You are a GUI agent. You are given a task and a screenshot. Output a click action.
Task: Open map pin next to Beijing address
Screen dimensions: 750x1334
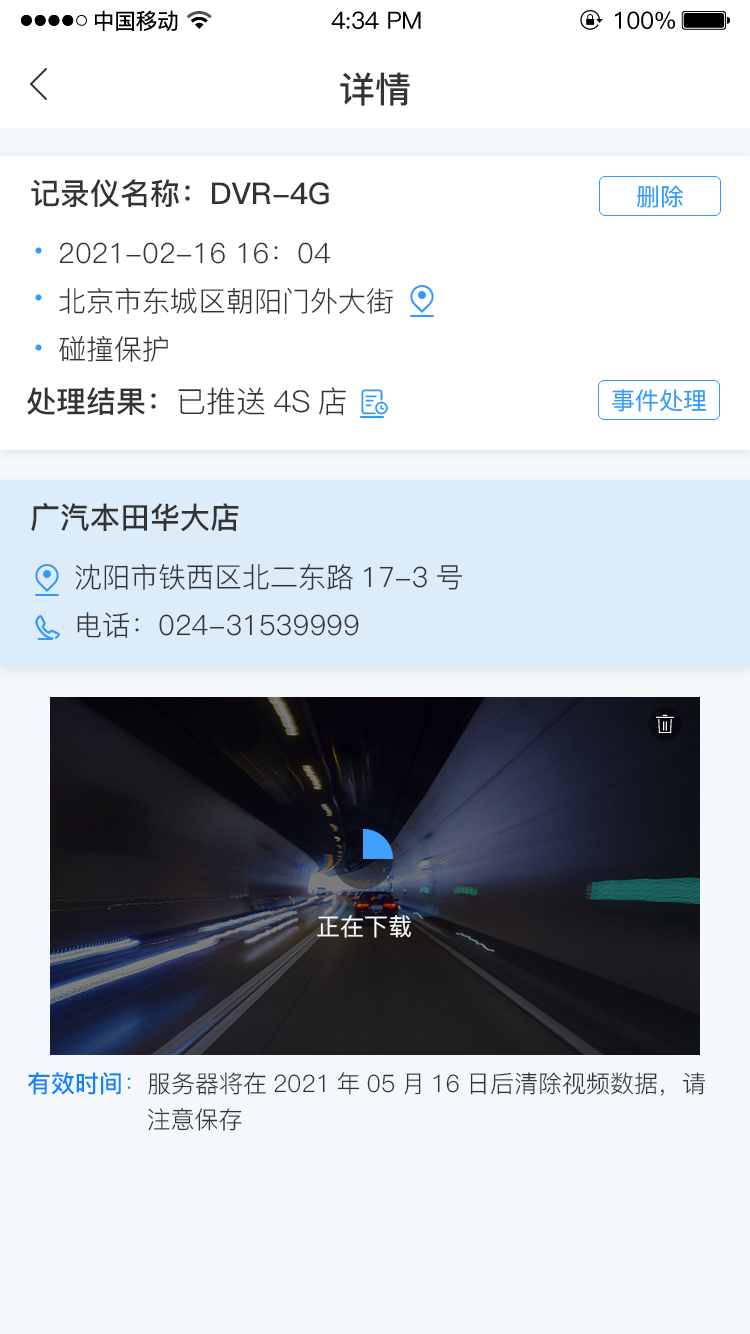tap(421, 301)
